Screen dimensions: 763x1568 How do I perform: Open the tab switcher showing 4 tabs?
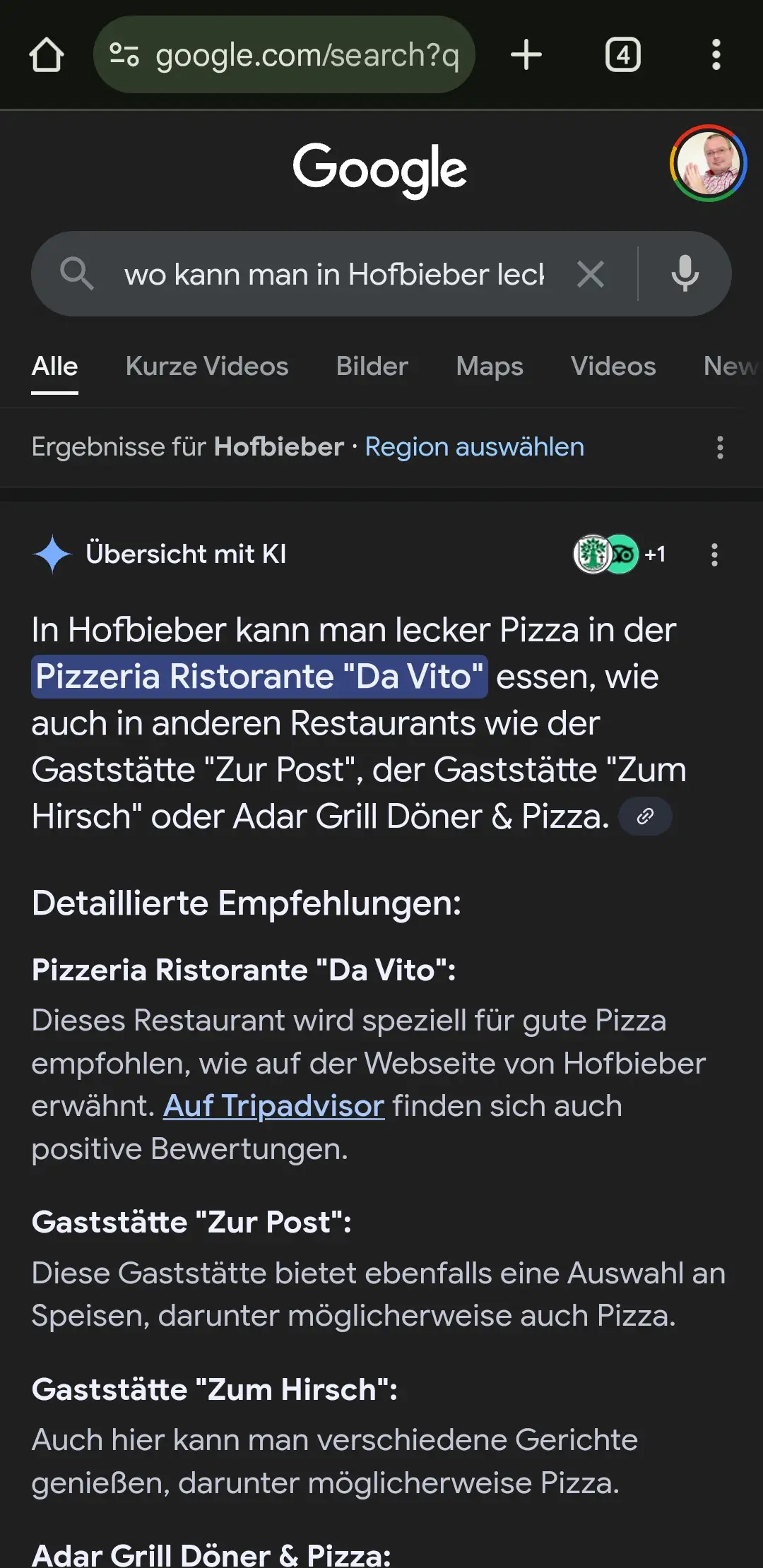pos(622,55)
